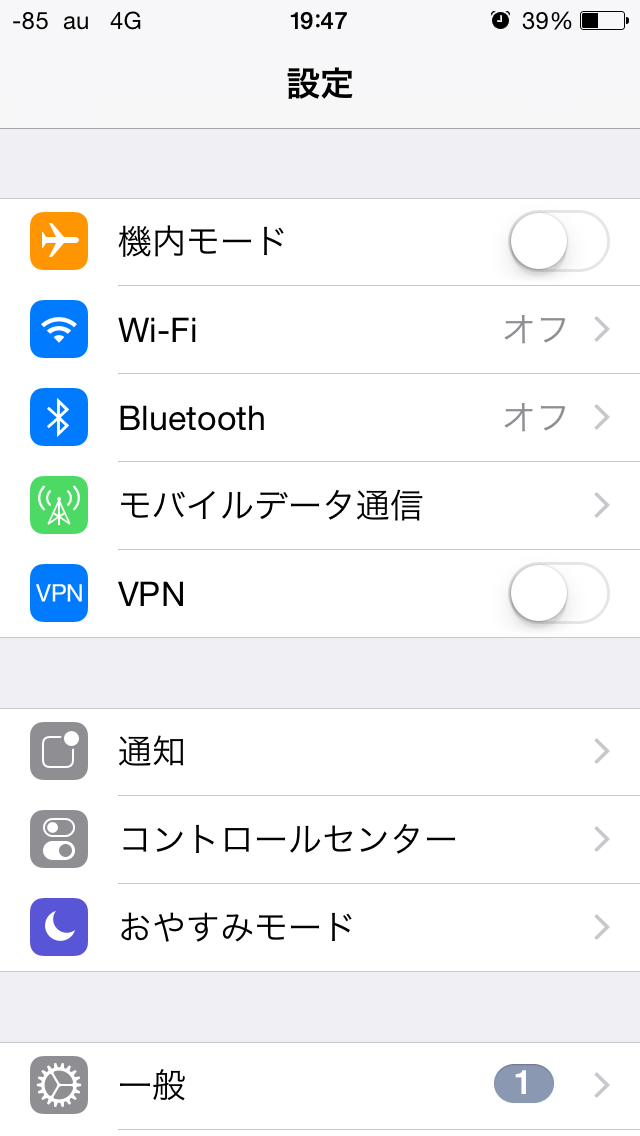Open 一般 general settings

(x=320, y=1086)
